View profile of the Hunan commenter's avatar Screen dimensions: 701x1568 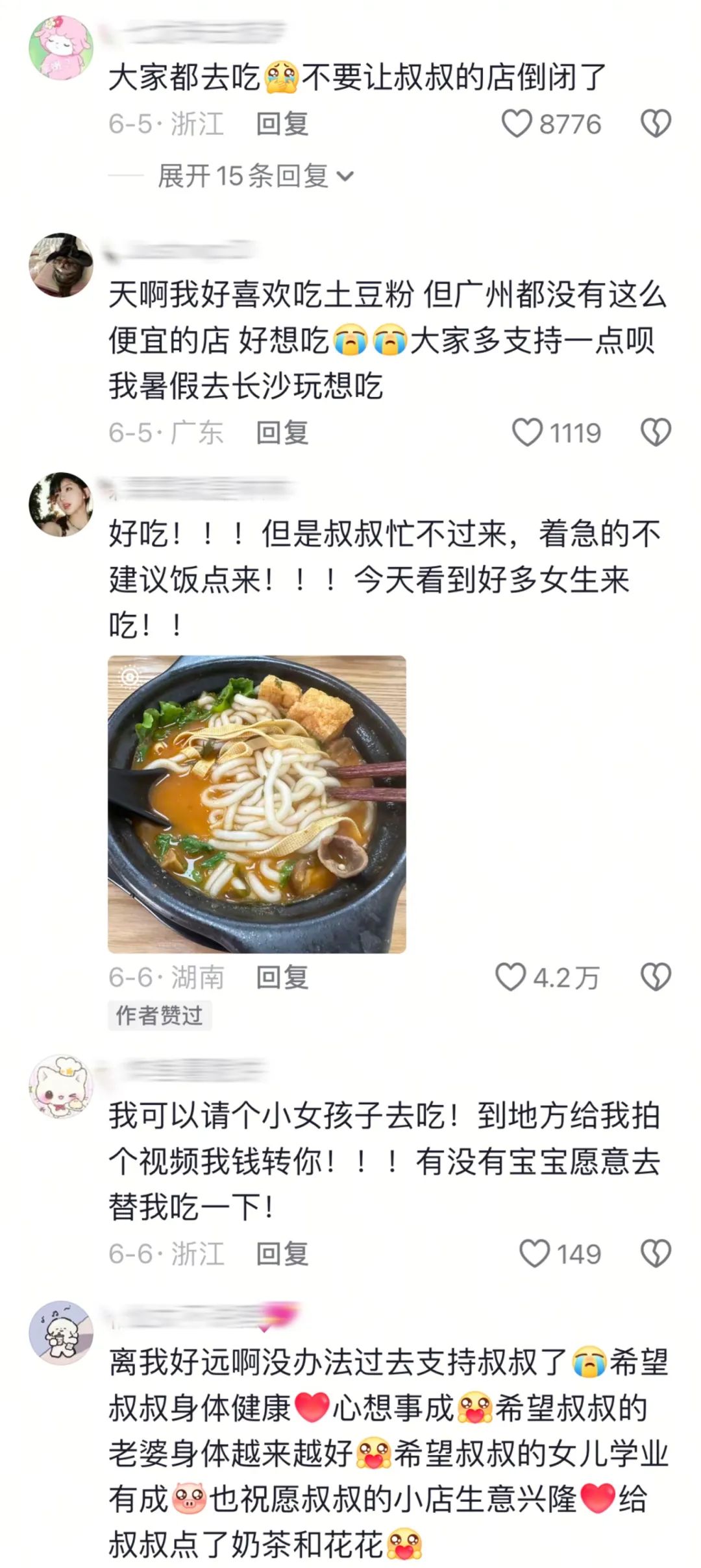(x=61, y=504)
